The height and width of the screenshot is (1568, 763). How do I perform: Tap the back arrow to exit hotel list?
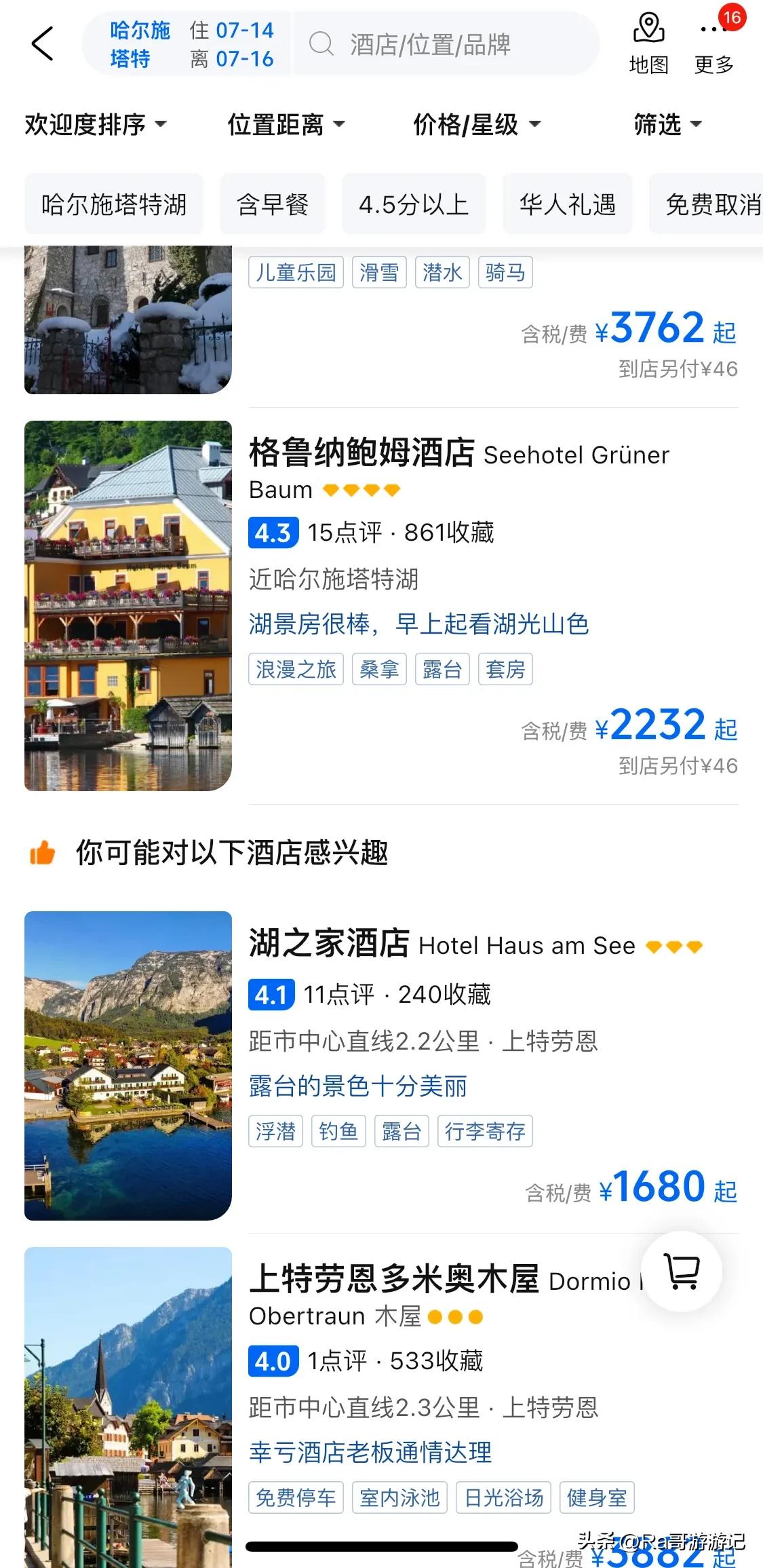tap(42, 44)
